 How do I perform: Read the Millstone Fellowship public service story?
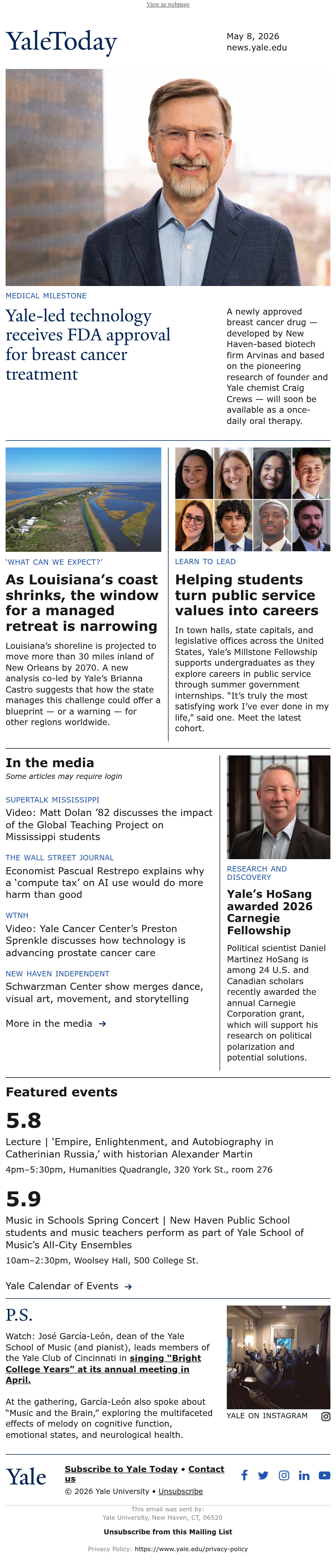click(246, 595)
